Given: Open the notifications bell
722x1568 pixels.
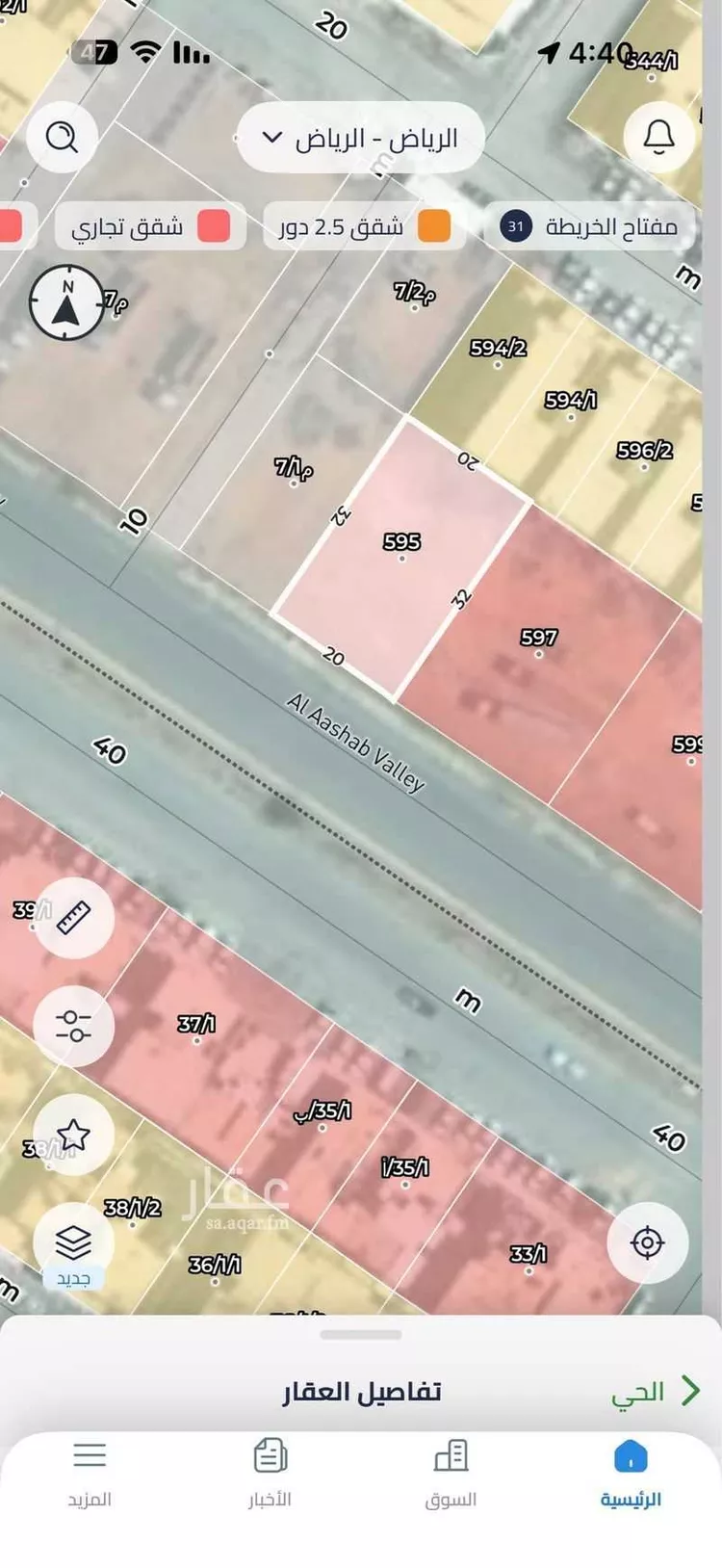Looking at the screenshot, I should point(658,138).
